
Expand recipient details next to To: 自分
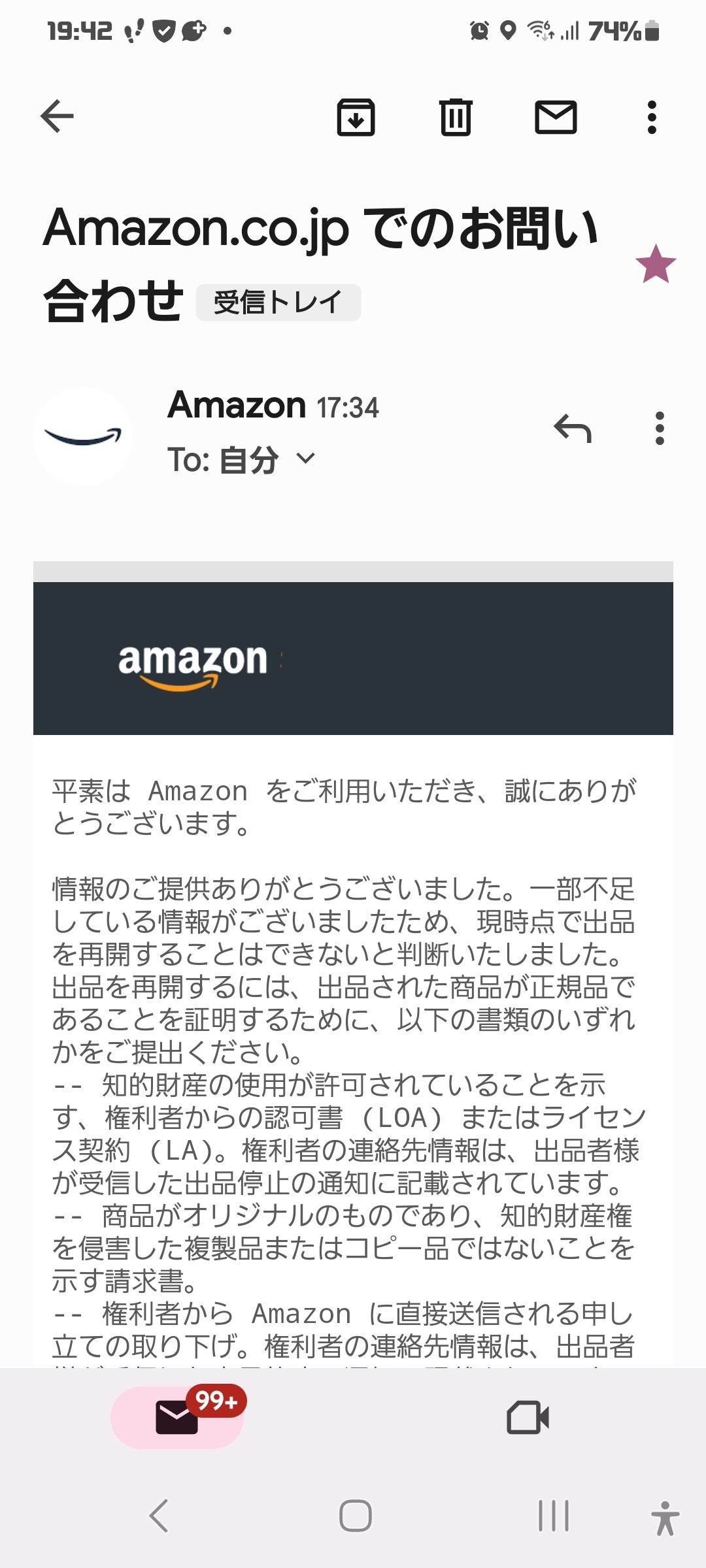pos(305,459)
